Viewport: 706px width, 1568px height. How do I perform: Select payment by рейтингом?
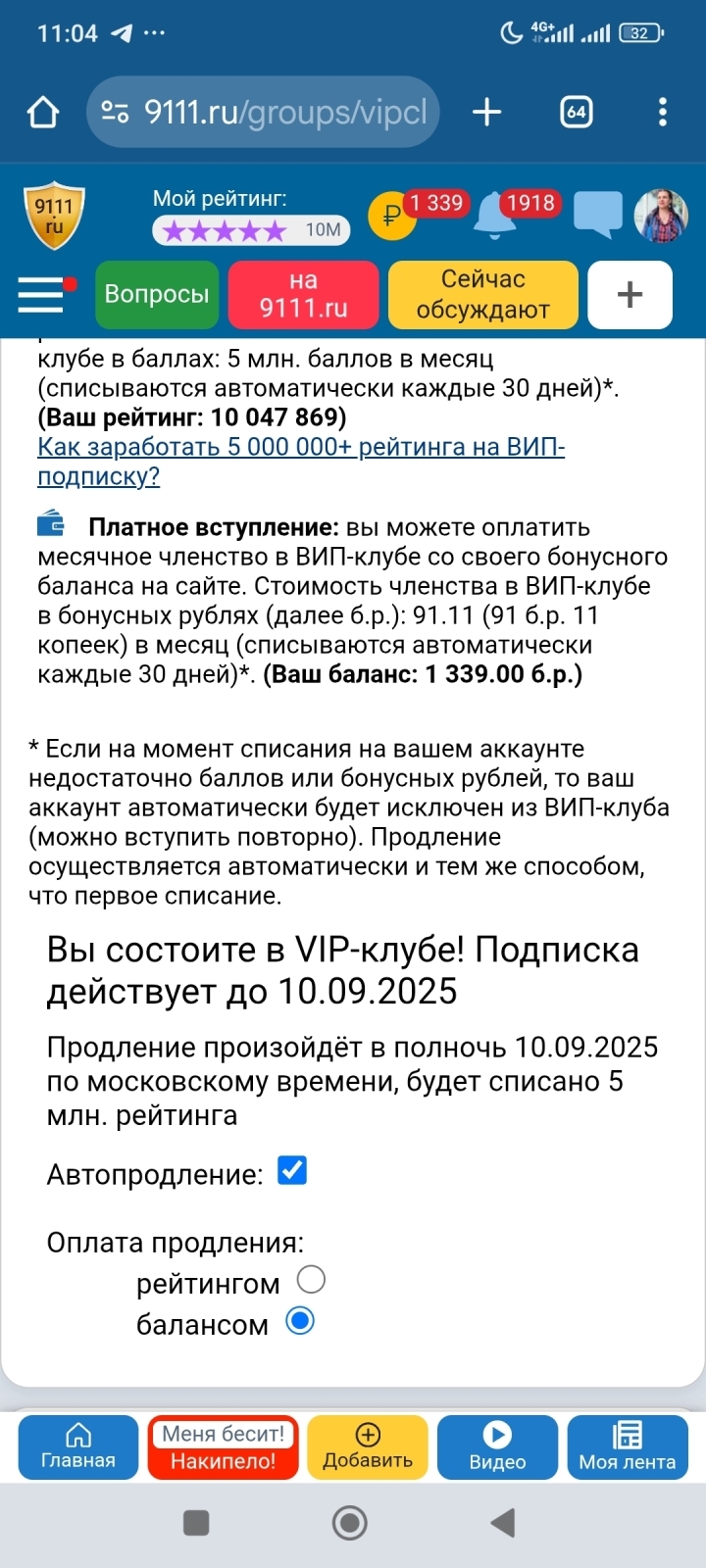(x=311, y=1280)
